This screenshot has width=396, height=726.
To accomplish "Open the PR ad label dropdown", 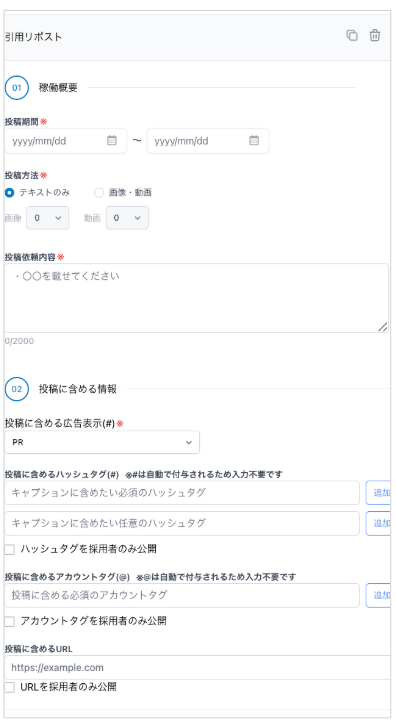I will click(x=102, y=442).
